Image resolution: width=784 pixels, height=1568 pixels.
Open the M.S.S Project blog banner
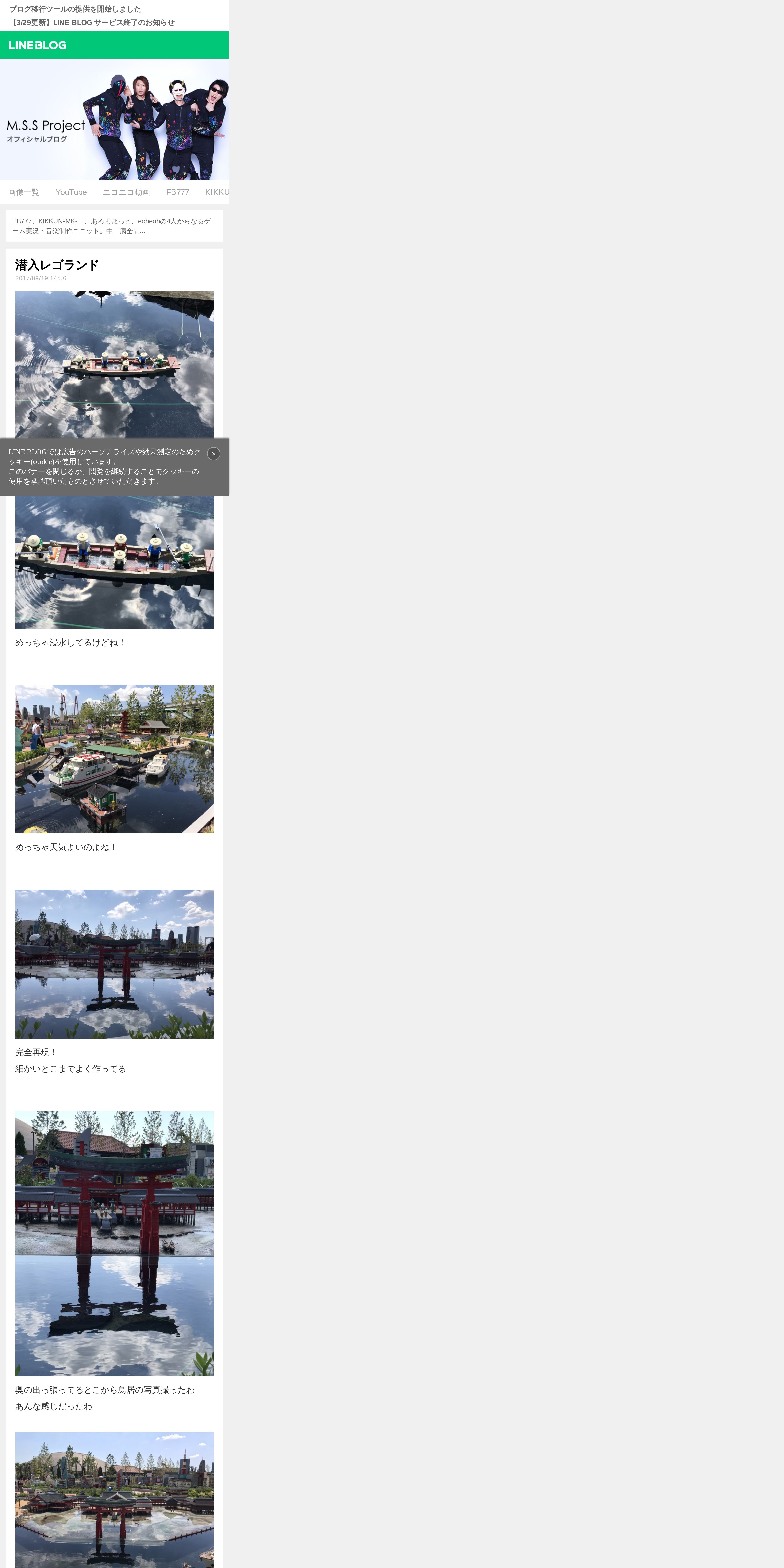(x=114, y=119)
